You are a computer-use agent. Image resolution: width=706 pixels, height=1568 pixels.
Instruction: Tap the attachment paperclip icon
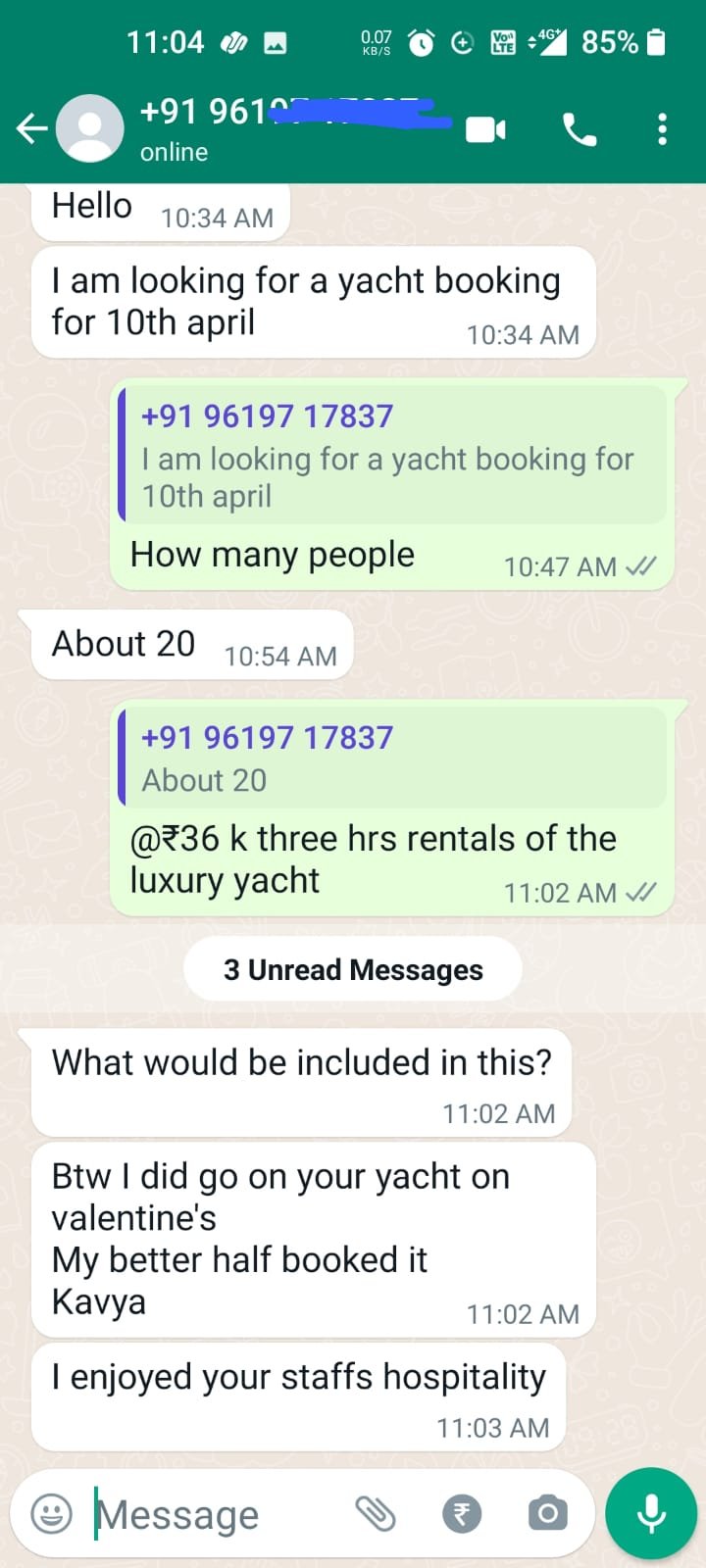coord(375,1514)
